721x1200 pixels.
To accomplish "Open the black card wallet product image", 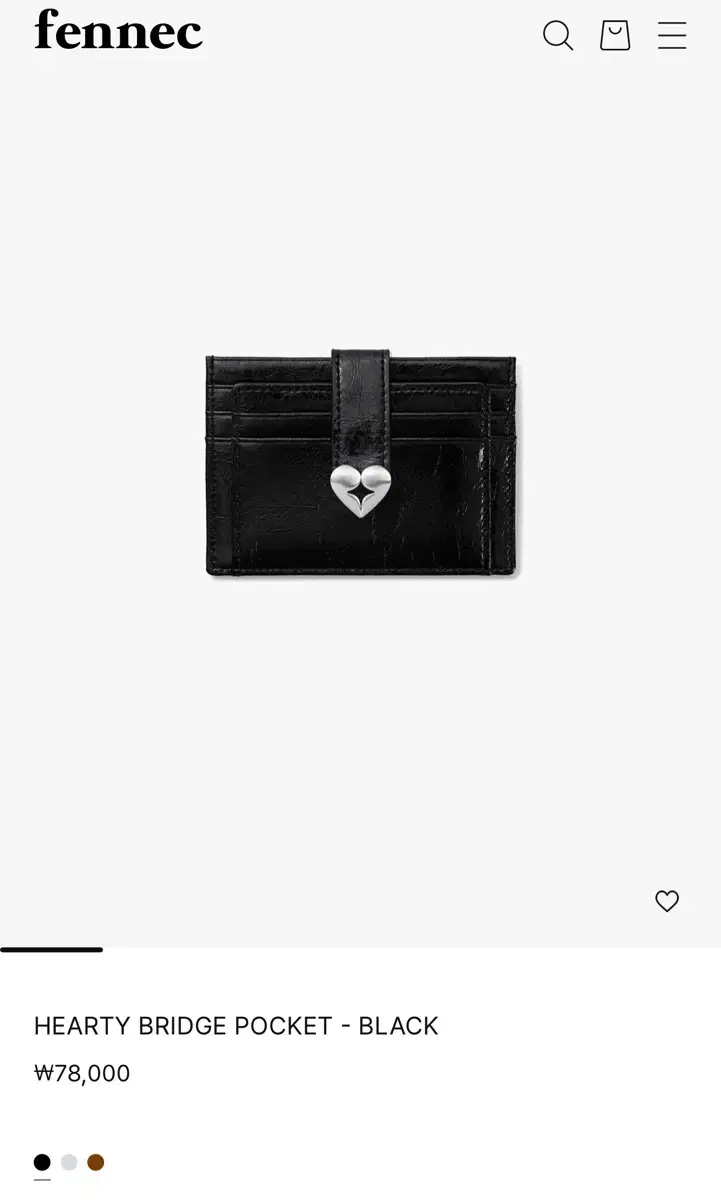I will pos(361,463).
